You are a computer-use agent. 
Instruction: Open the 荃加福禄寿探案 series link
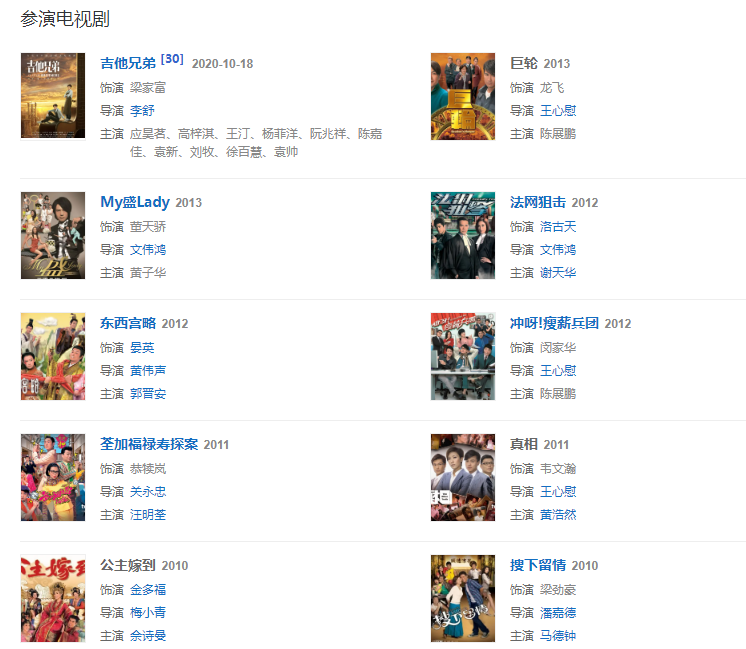tap(149, 444)
